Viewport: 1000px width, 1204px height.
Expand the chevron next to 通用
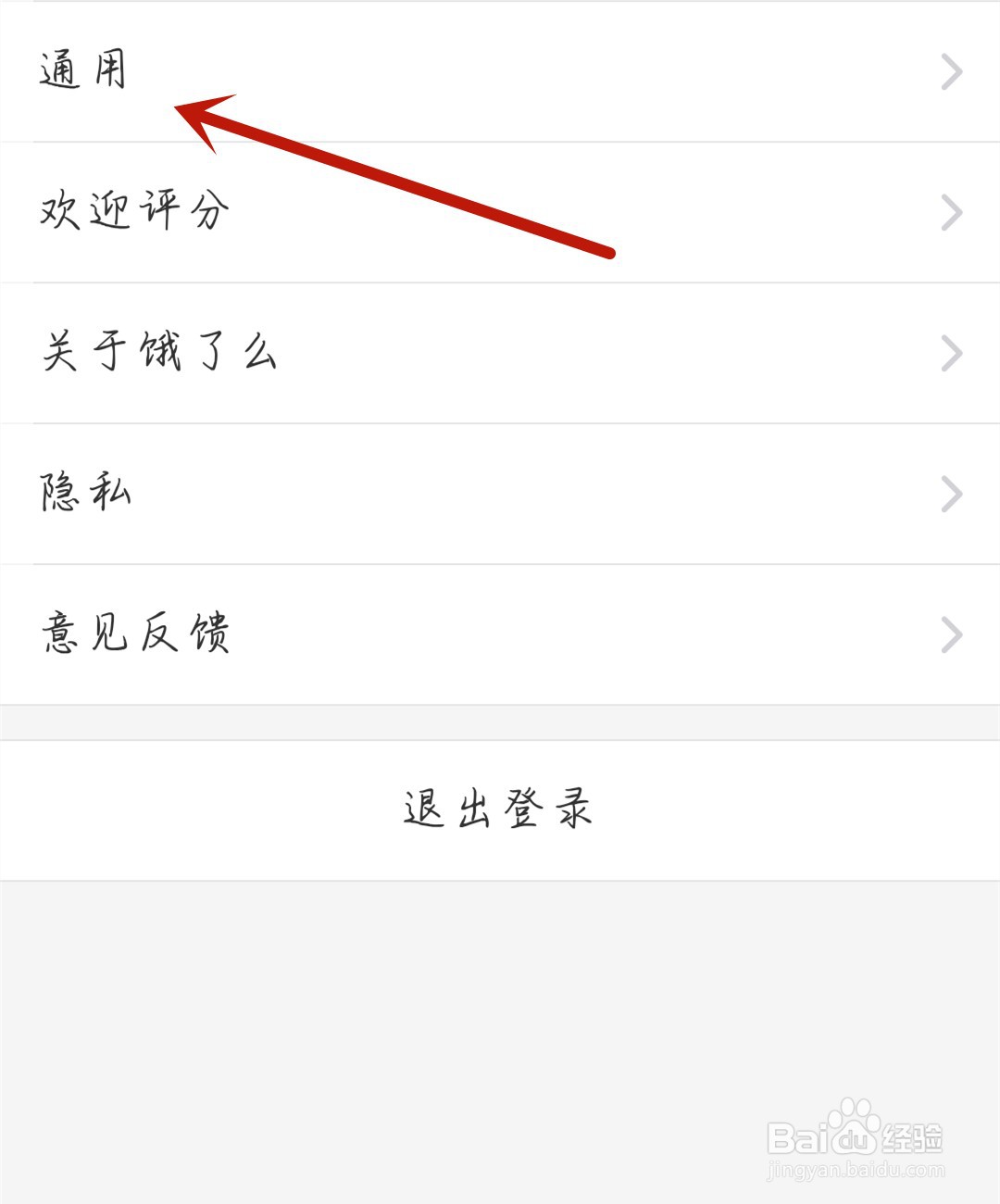[950, 71]
